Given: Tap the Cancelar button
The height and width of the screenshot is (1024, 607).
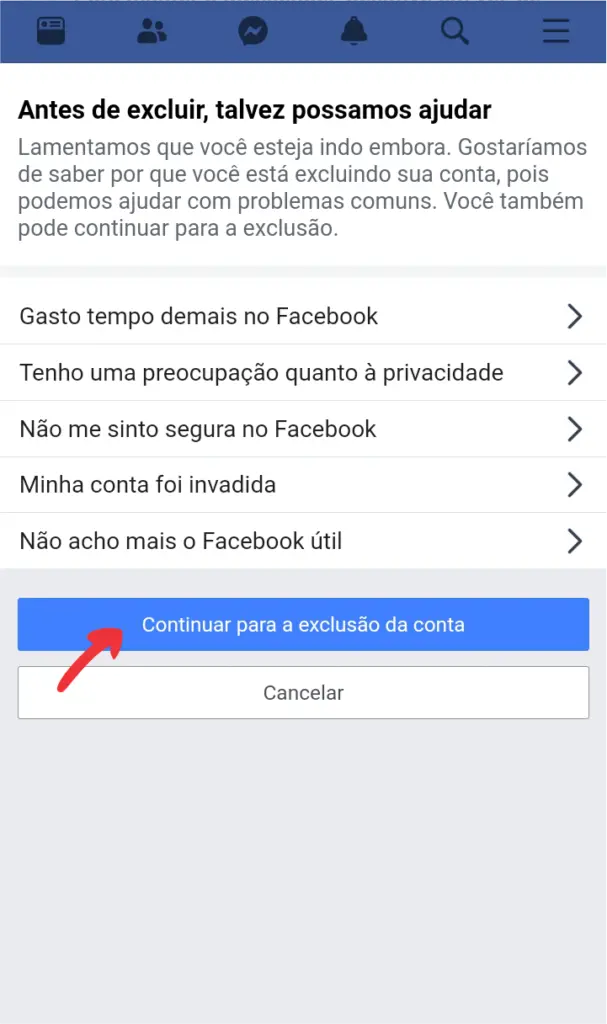Looking at the screenshot, I should pos(303,692).
